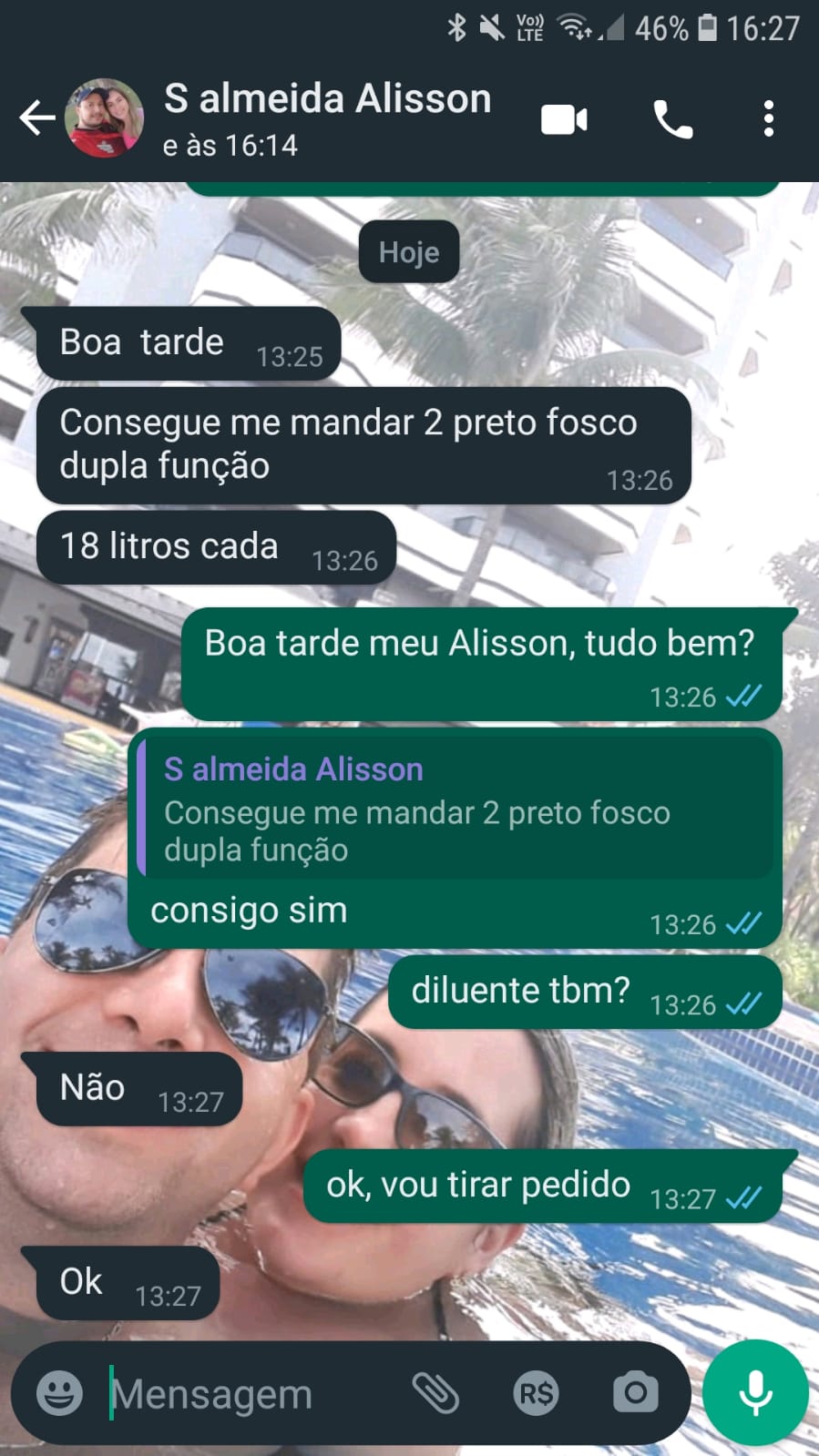Jump to the quoted message in 'consigo sim'

coord(455,809)
